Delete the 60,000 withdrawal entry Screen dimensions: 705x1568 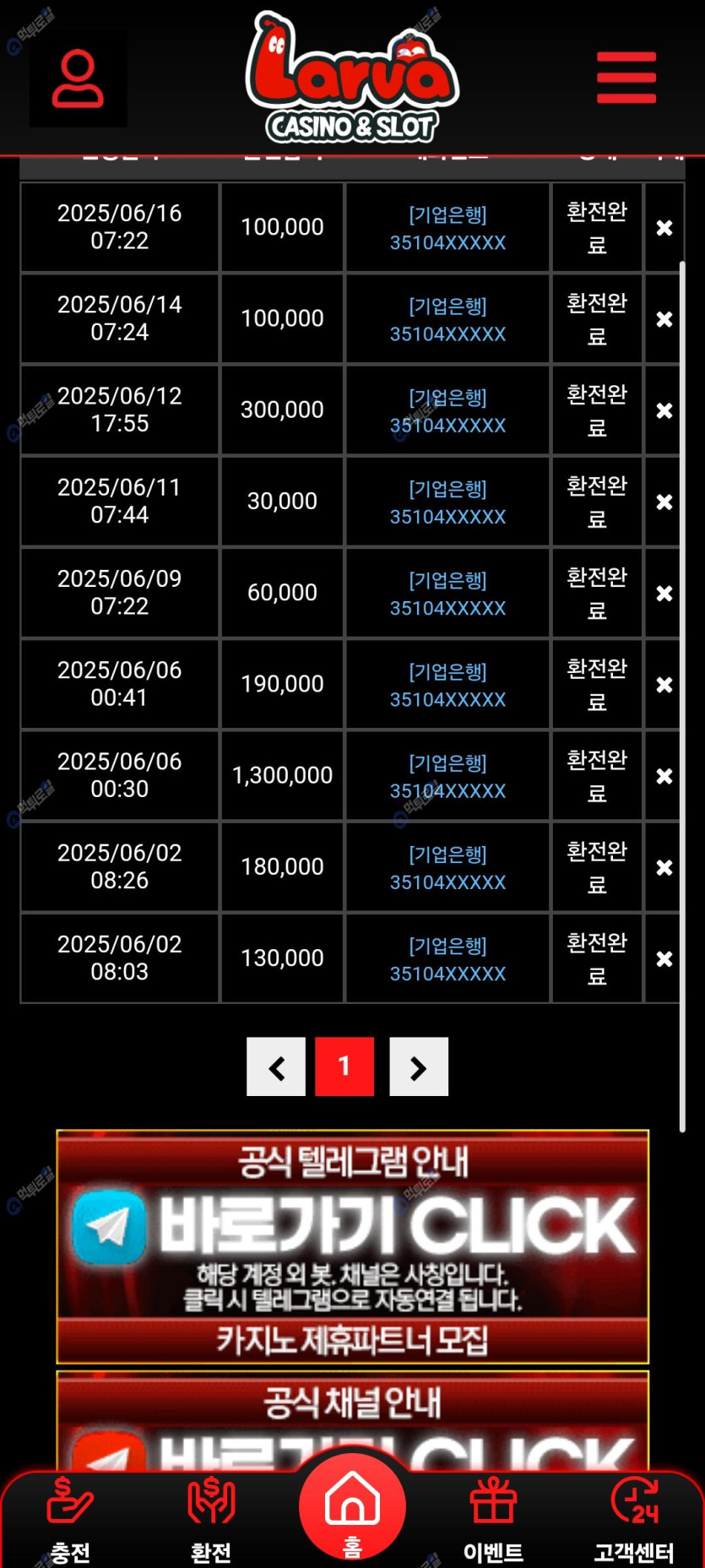tap(664, 594)
